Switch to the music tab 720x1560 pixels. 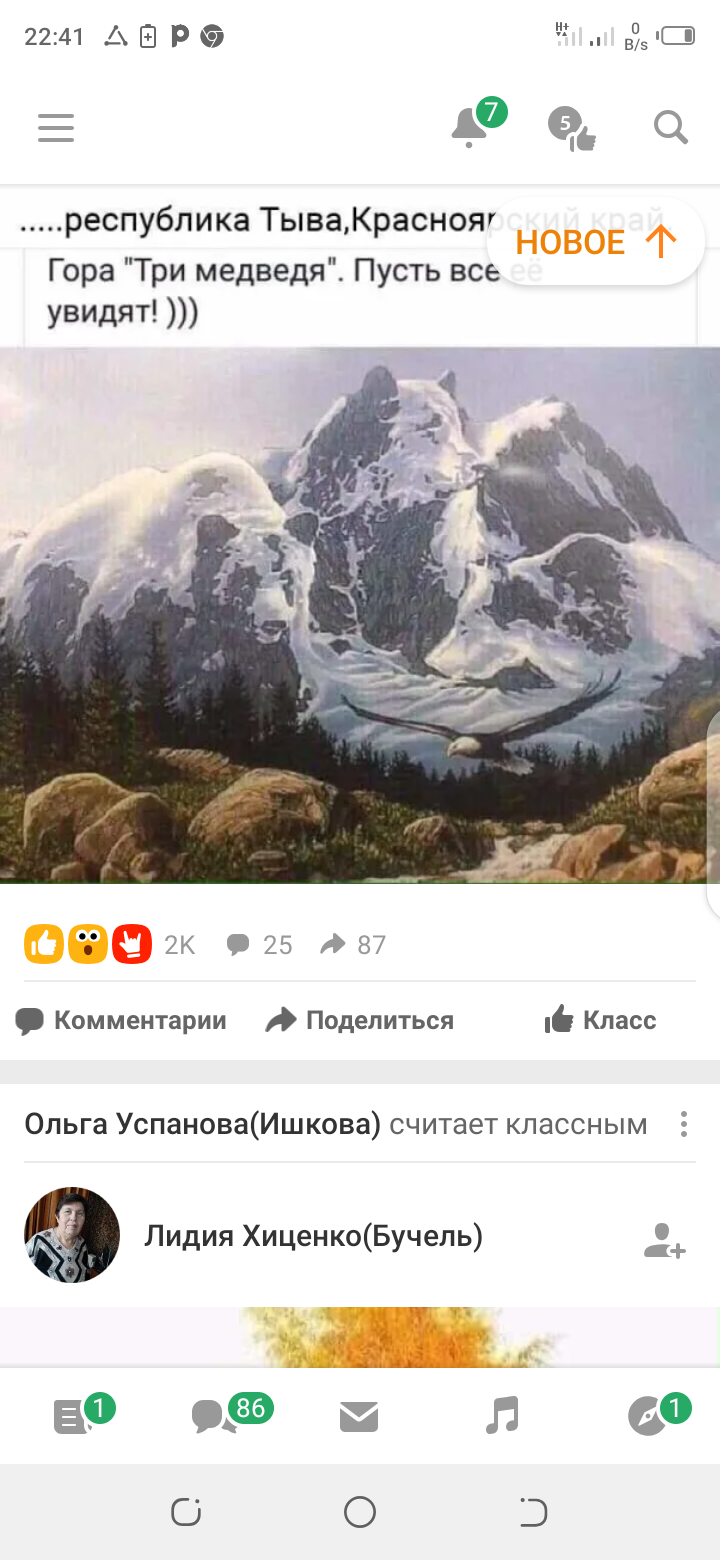(x=502, y=1416)
